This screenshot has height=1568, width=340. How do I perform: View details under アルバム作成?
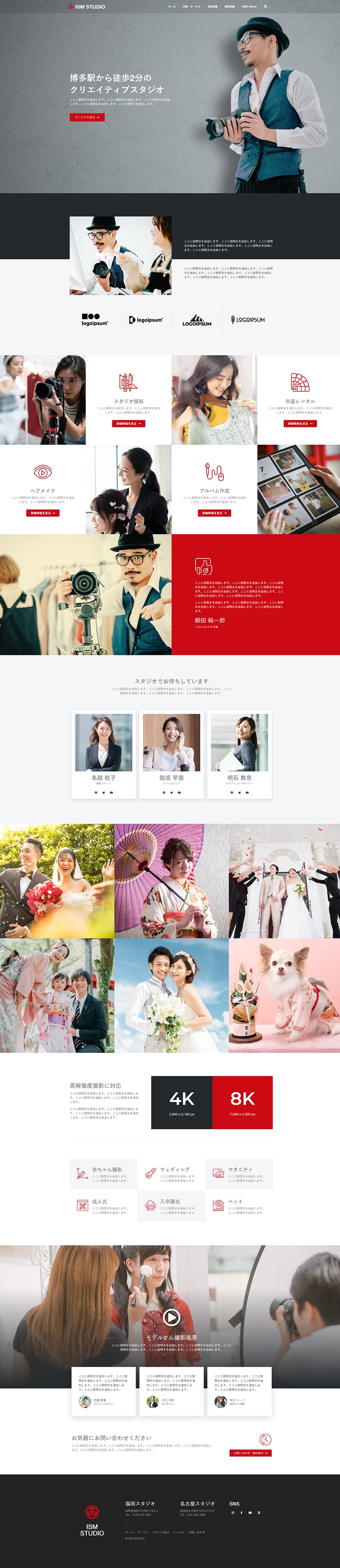[x=214, y=512]
